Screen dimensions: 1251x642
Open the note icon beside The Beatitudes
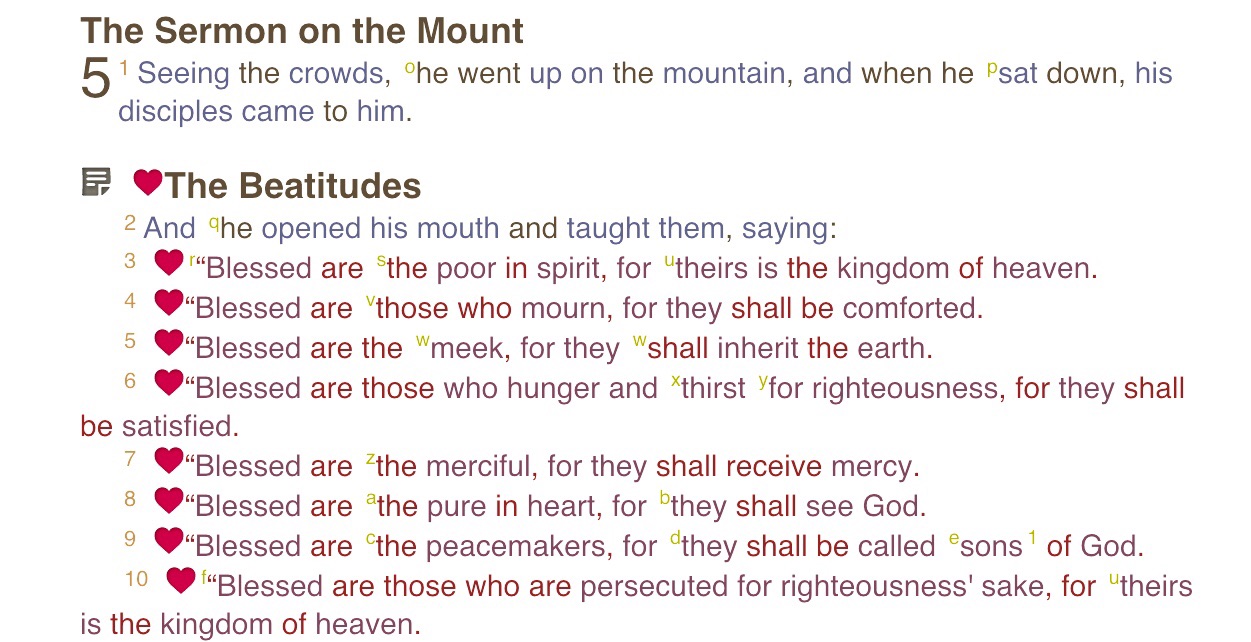[96, 182]
